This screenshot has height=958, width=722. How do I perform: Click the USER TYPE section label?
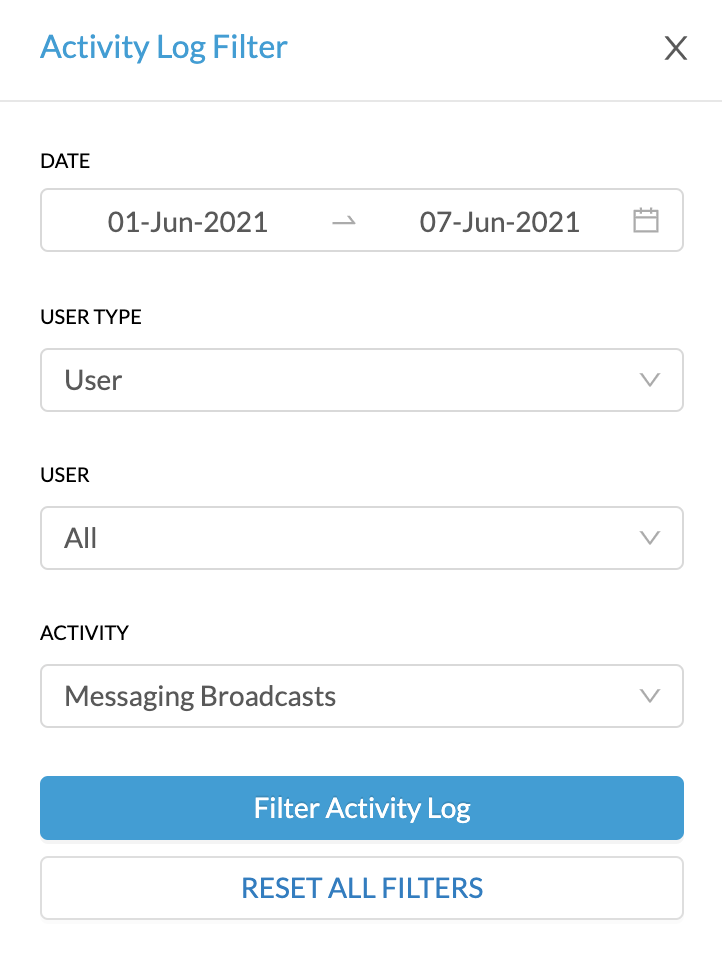tap(91, 317)
